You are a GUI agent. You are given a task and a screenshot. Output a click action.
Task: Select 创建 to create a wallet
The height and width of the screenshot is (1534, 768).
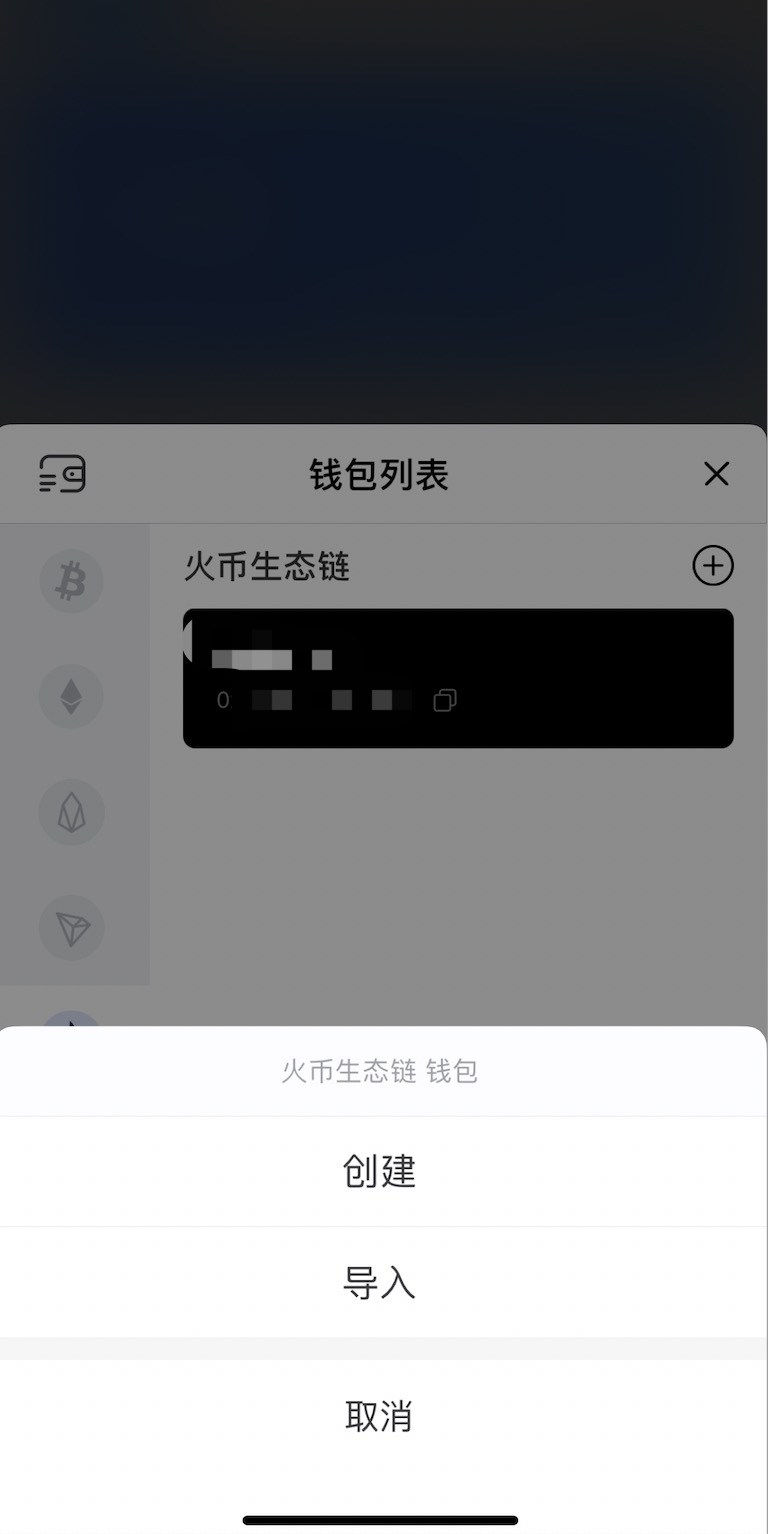(x=379, y=1171)
